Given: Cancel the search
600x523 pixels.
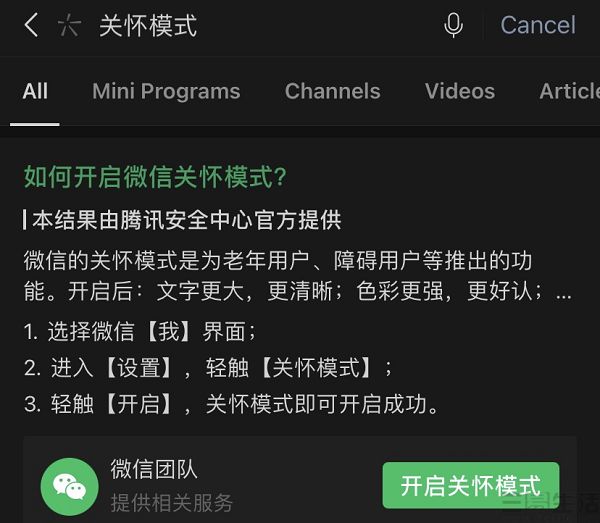Looking at the screenshot, I should click(x=538, y=25).
